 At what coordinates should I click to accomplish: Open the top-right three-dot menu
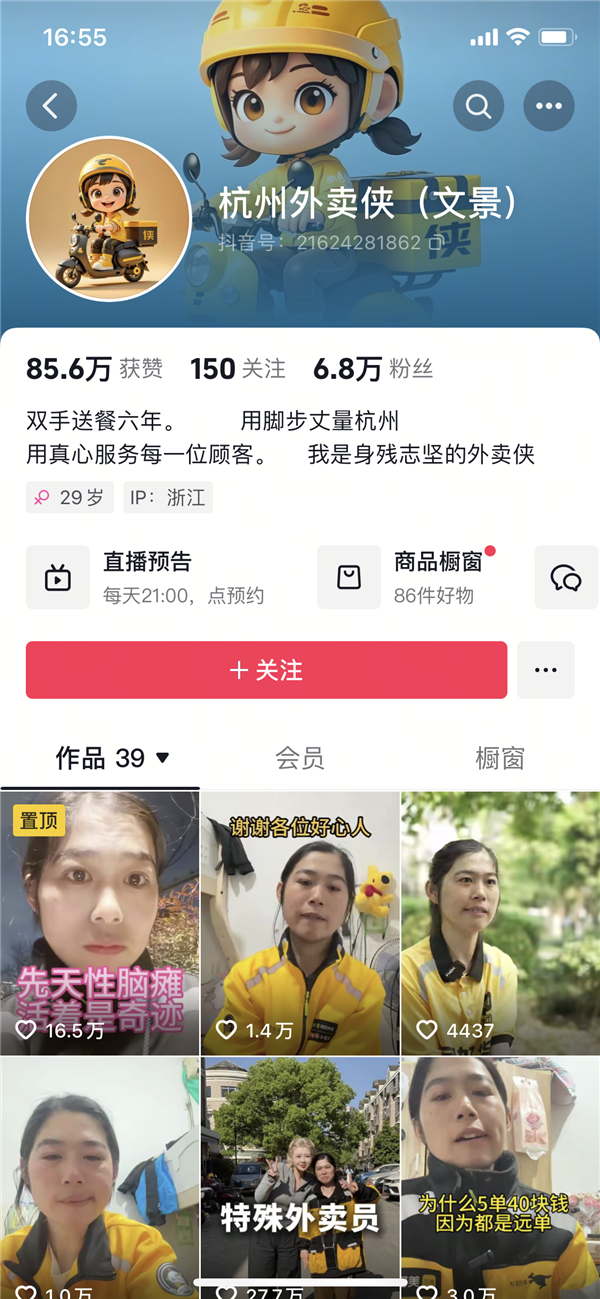[x=549, y=106]
